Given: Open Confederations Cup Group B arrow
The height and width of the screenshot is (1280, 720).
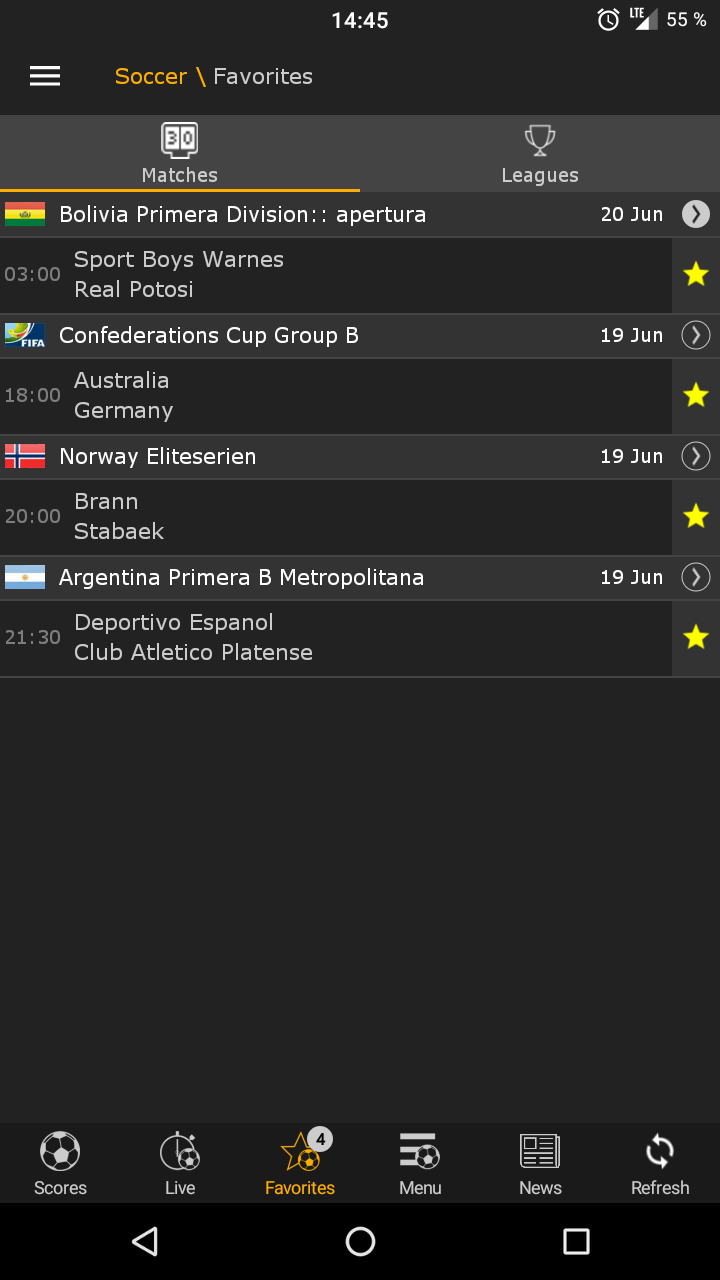Looking at the screenshot, I should (696, 335).
